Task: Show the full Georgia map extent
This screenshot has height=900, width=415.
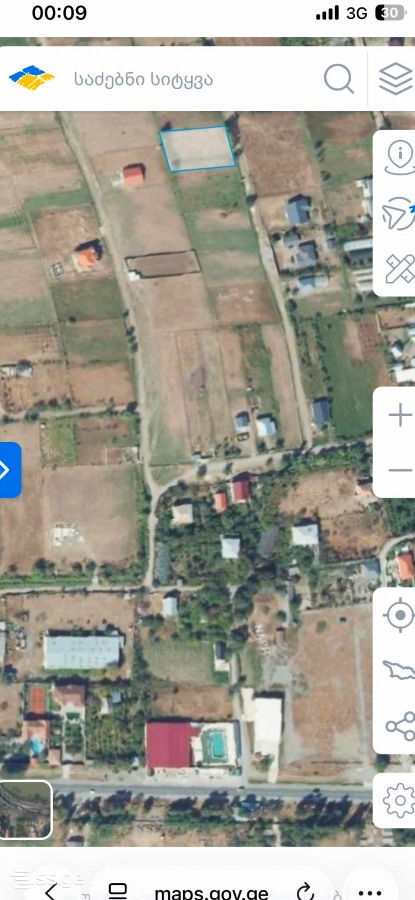Action: tap(400, 670)
